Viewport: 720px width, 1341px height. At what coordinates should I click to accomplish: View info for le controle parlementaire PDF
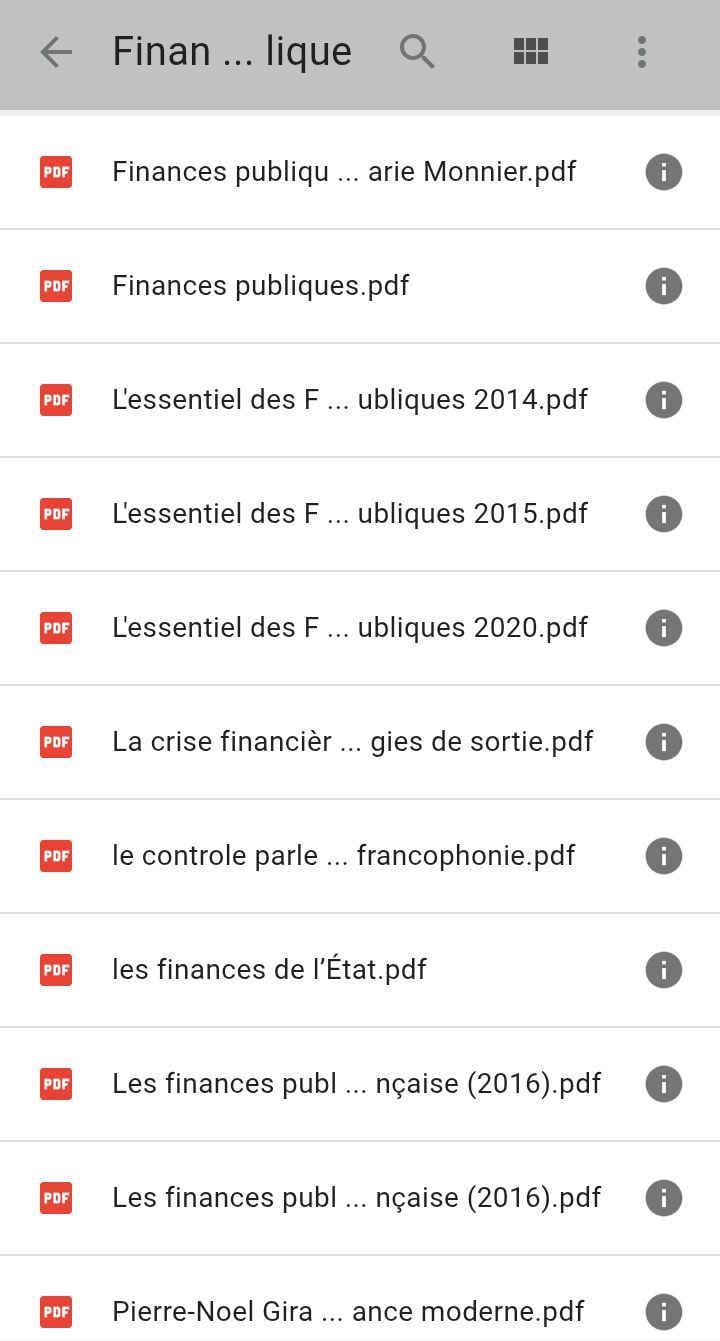pyautogui.click(x=663, y=856)
